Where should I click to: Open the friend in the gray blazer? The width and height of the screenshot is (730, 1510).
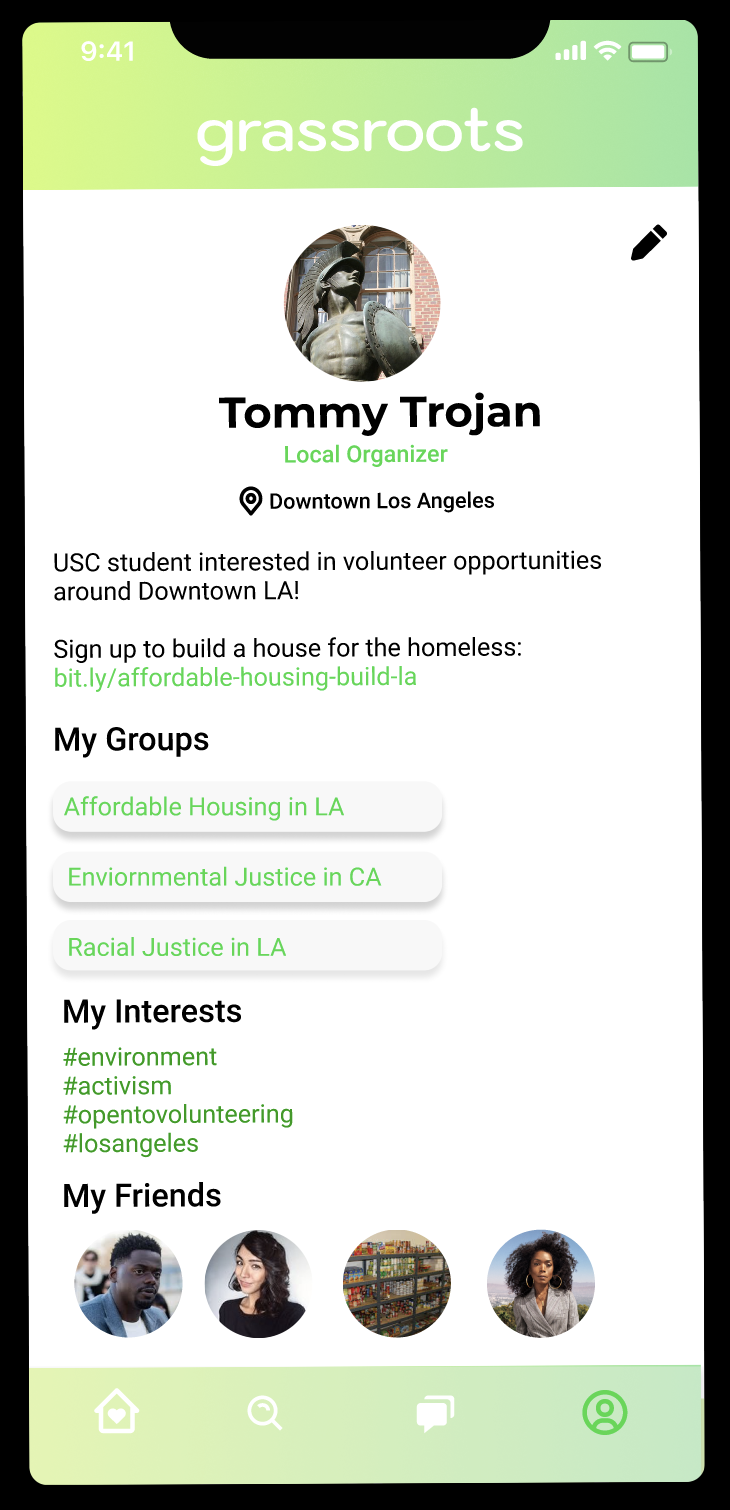[541, 1284]
